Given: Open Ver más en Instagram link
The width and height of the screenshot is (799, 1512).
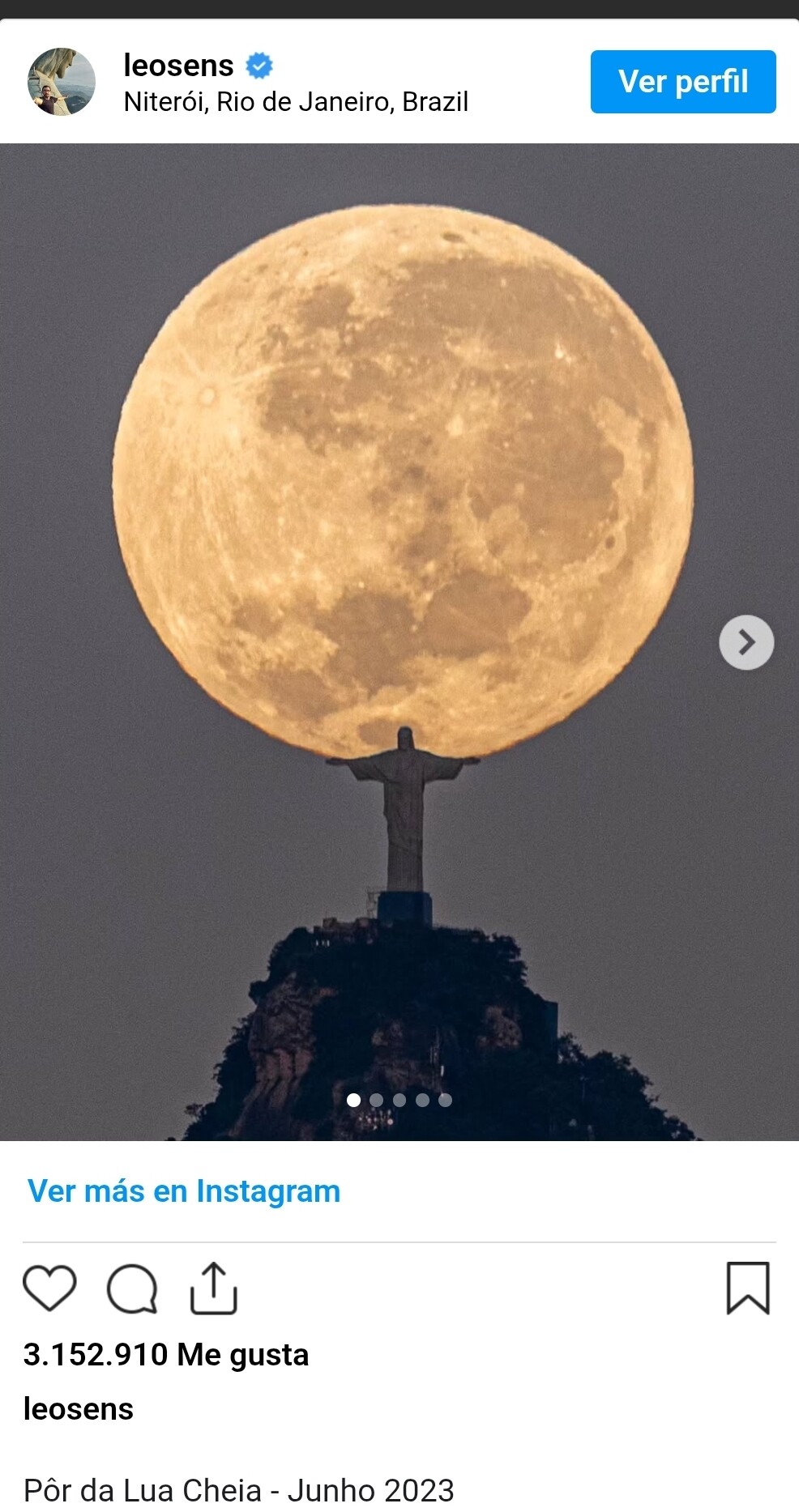Looking at the screenshot, I should (184, 1191).
